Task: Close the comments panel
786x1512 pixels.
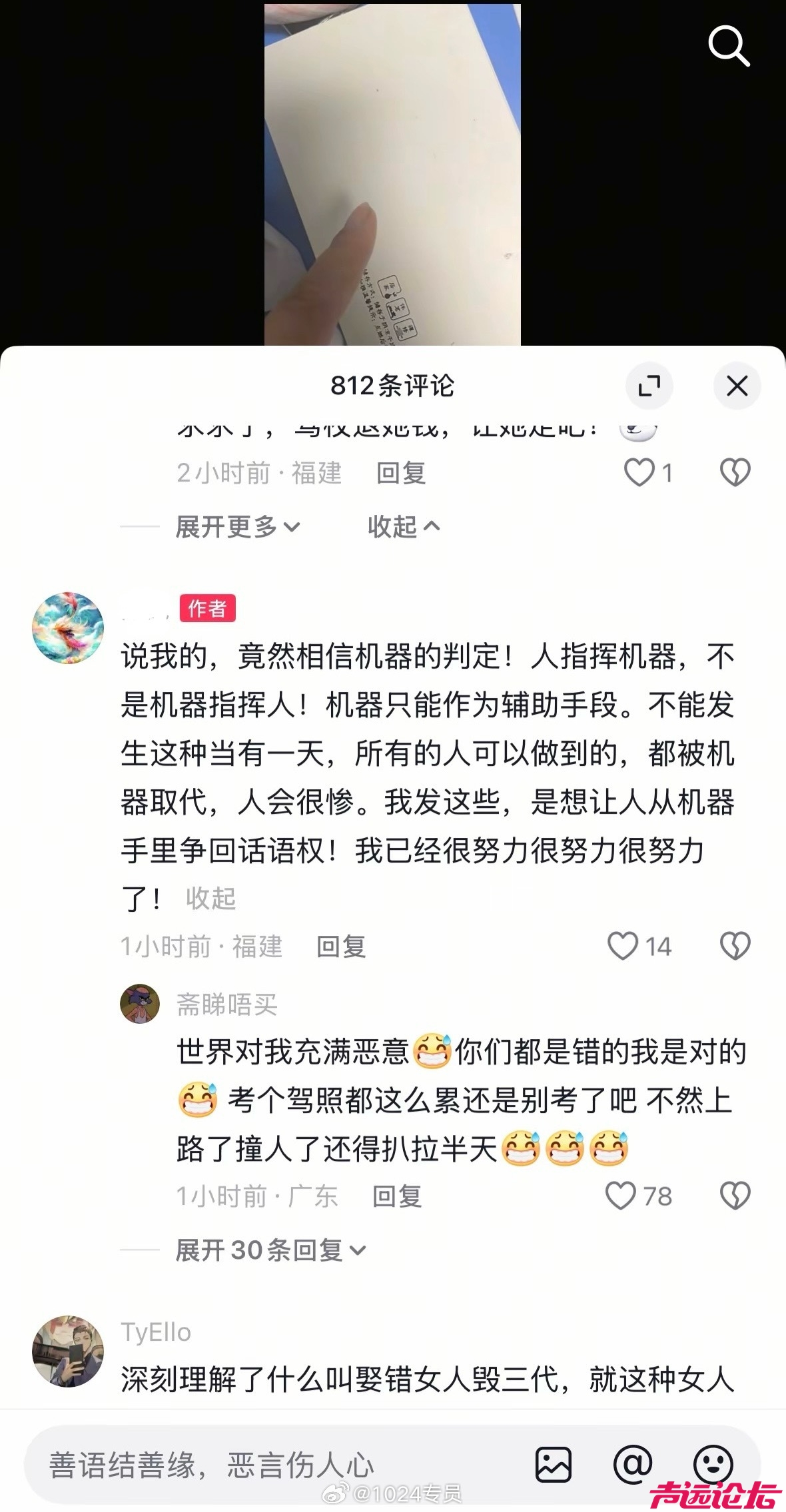Action: 737,386
